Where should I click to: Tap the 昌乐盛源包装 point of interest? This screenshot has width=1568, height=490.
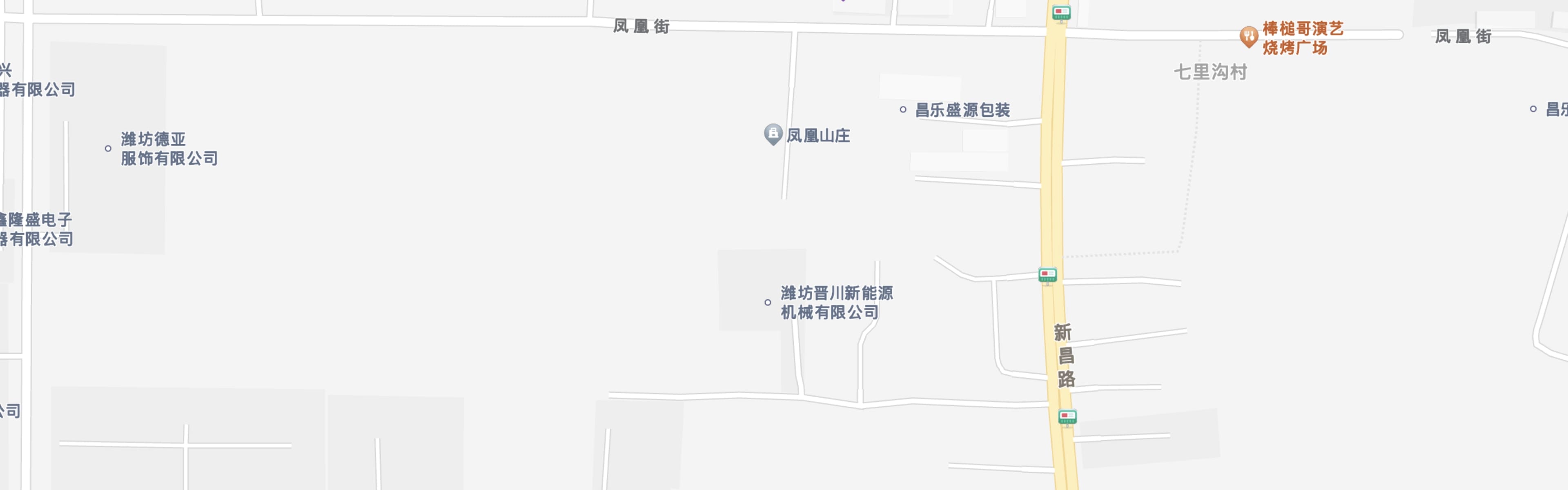coord(903,110)
